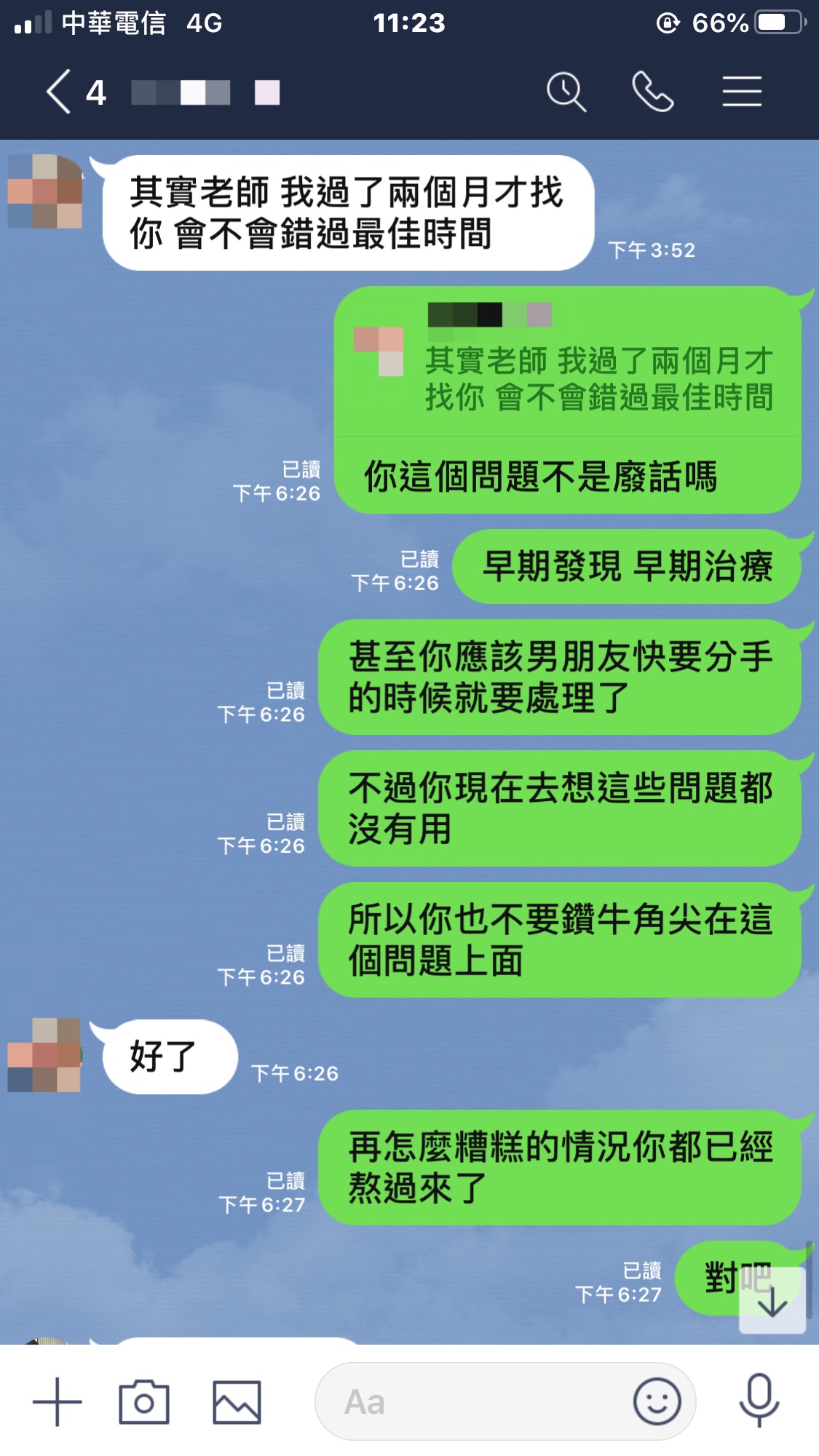
Task: Focus the Aa message input field
Action: pos(466,1401)
